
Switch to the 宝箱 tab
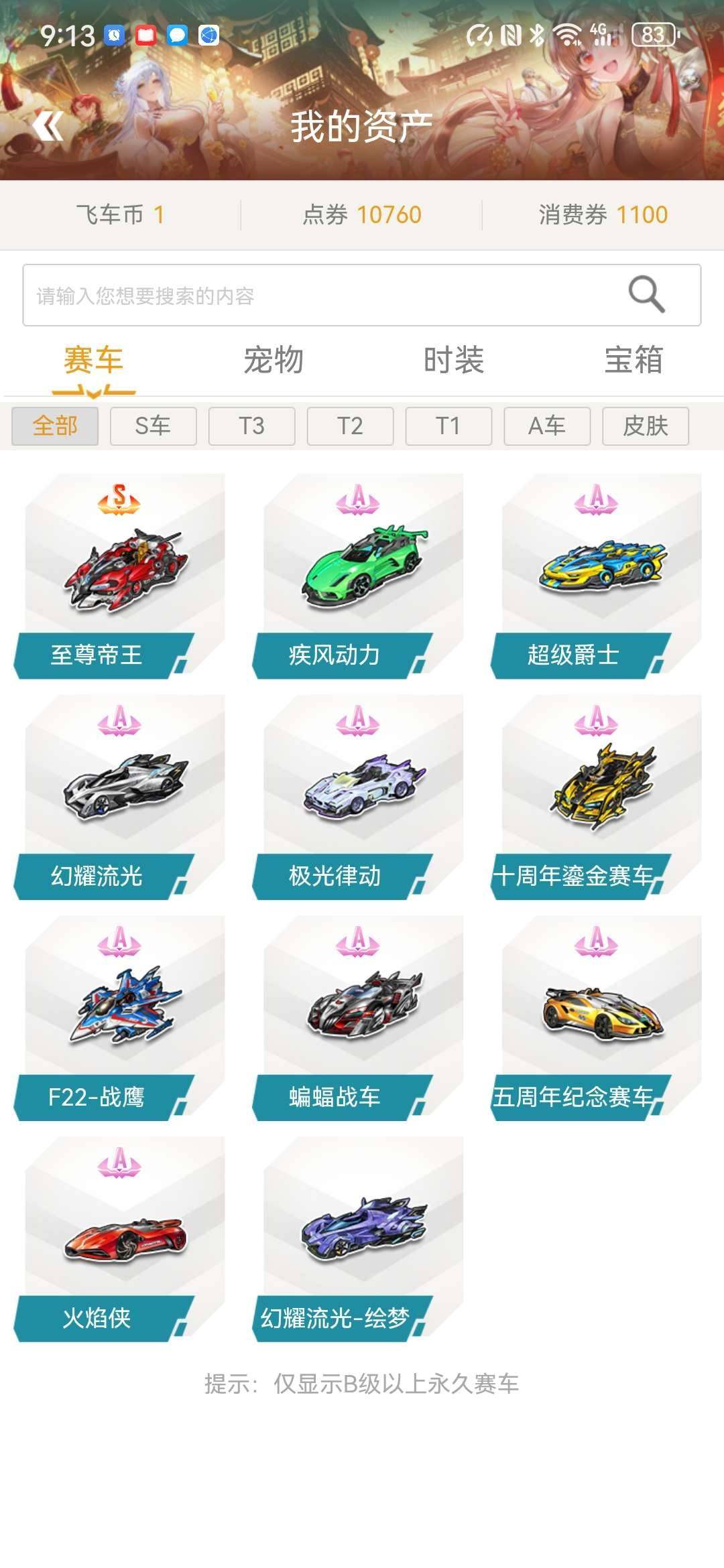[633, 361]
